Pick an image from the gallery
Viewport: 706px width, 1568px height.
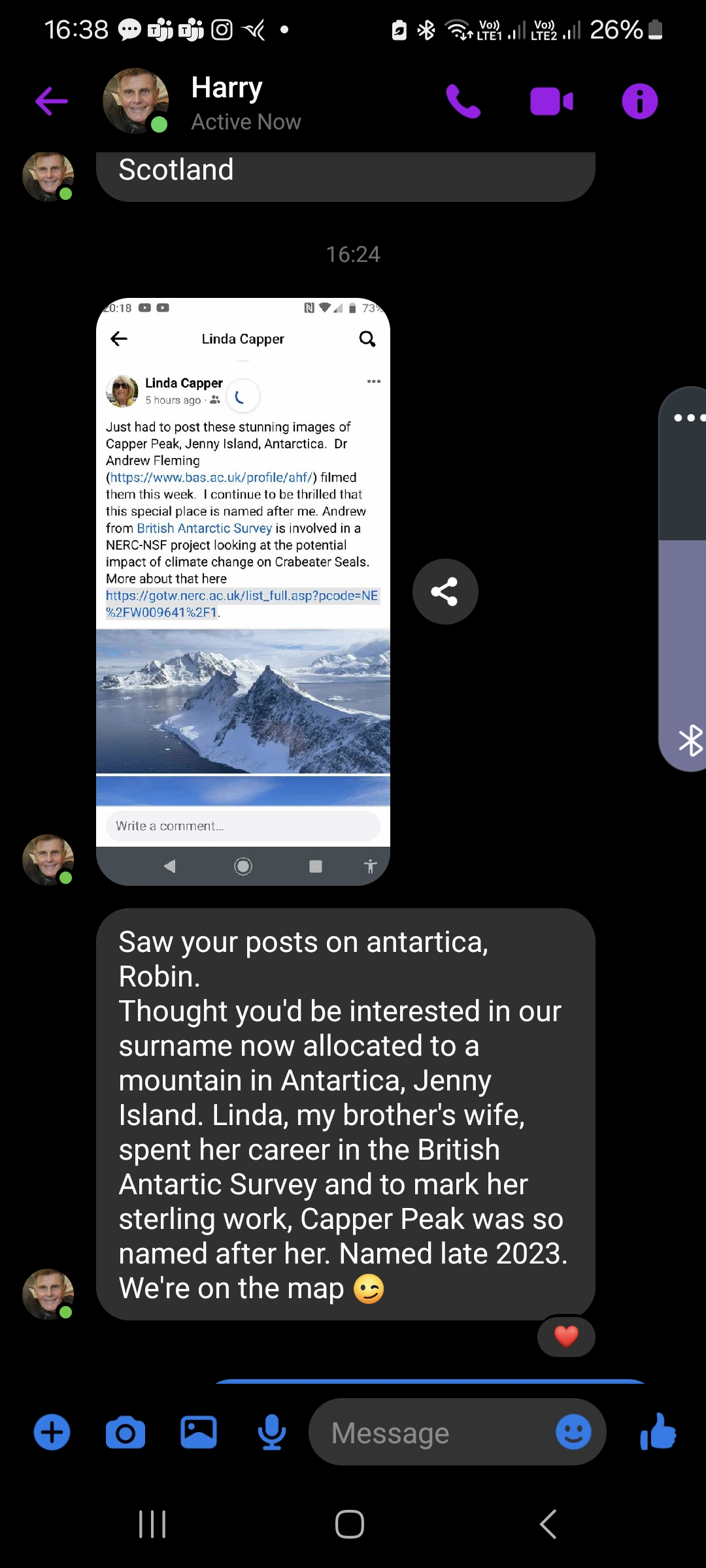pos(199,1433)
